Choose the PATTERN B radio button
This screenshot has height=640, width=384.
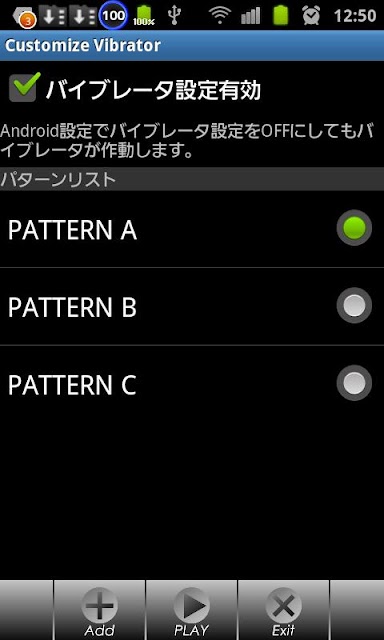coord(354,305)
